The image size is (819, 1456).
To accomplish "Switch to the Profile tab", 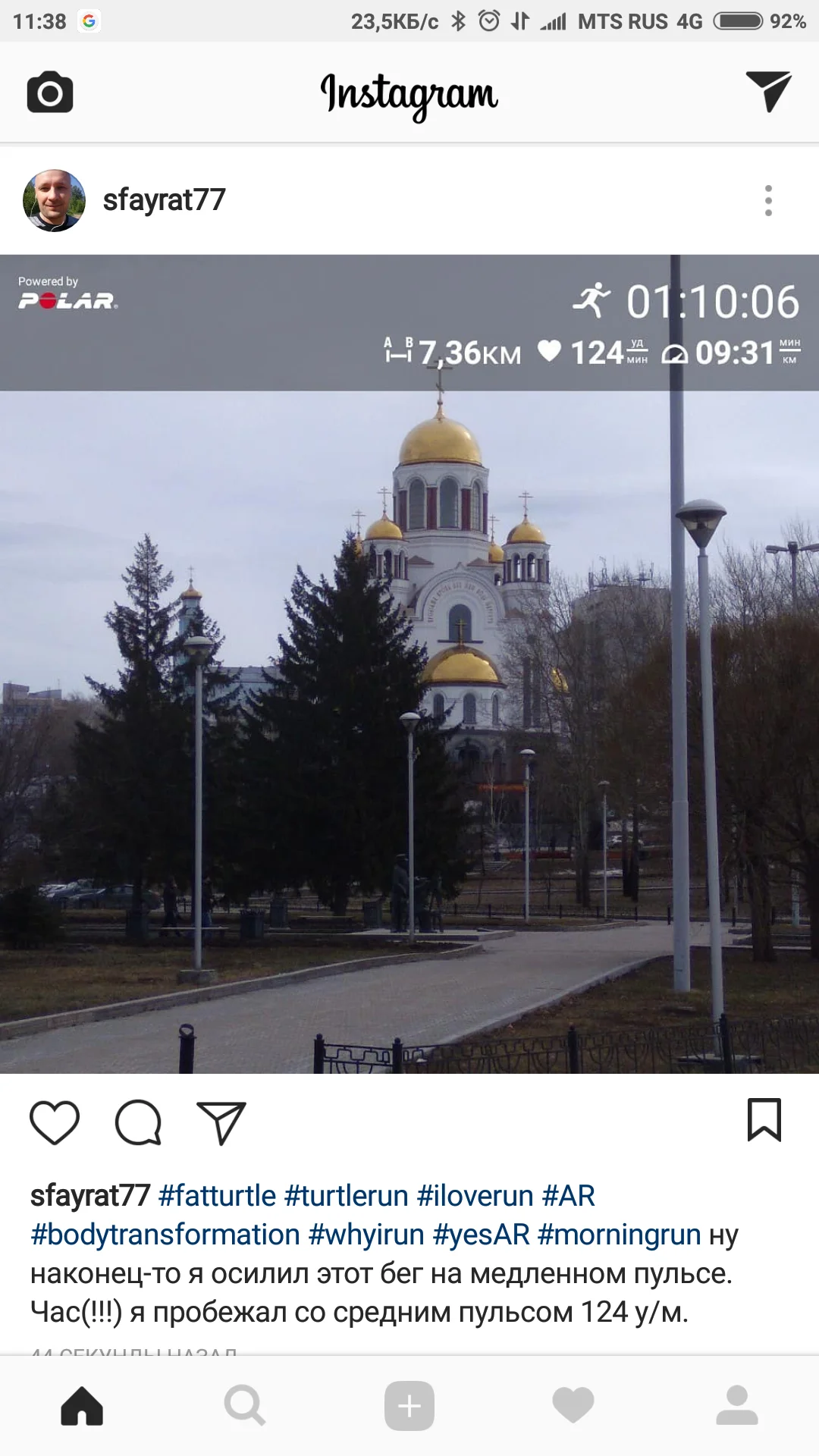I will coord(737,1405).
